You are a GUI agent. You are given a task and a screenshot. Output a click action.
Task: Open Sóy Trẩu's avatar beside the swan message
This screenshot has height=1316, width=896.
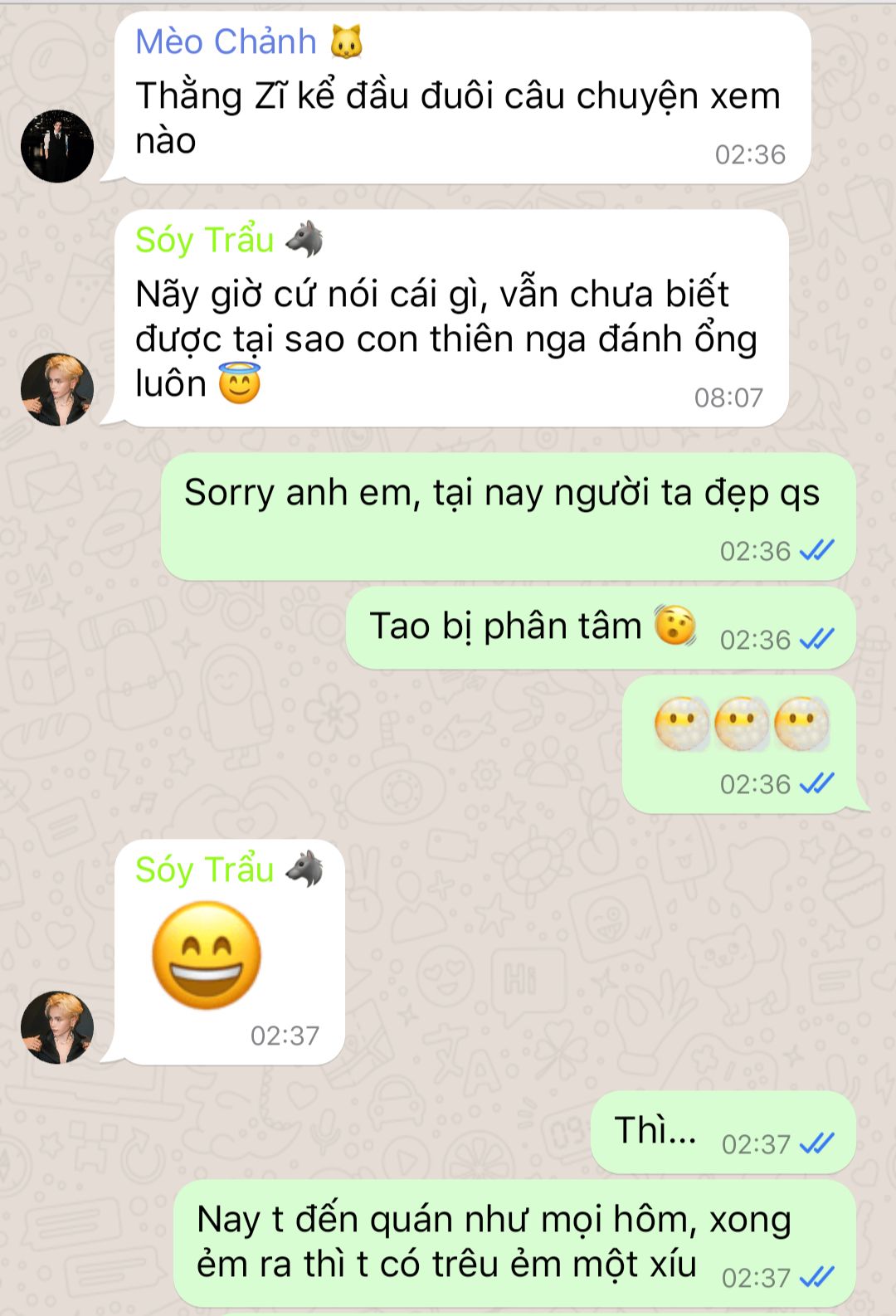tap(56, 389)
